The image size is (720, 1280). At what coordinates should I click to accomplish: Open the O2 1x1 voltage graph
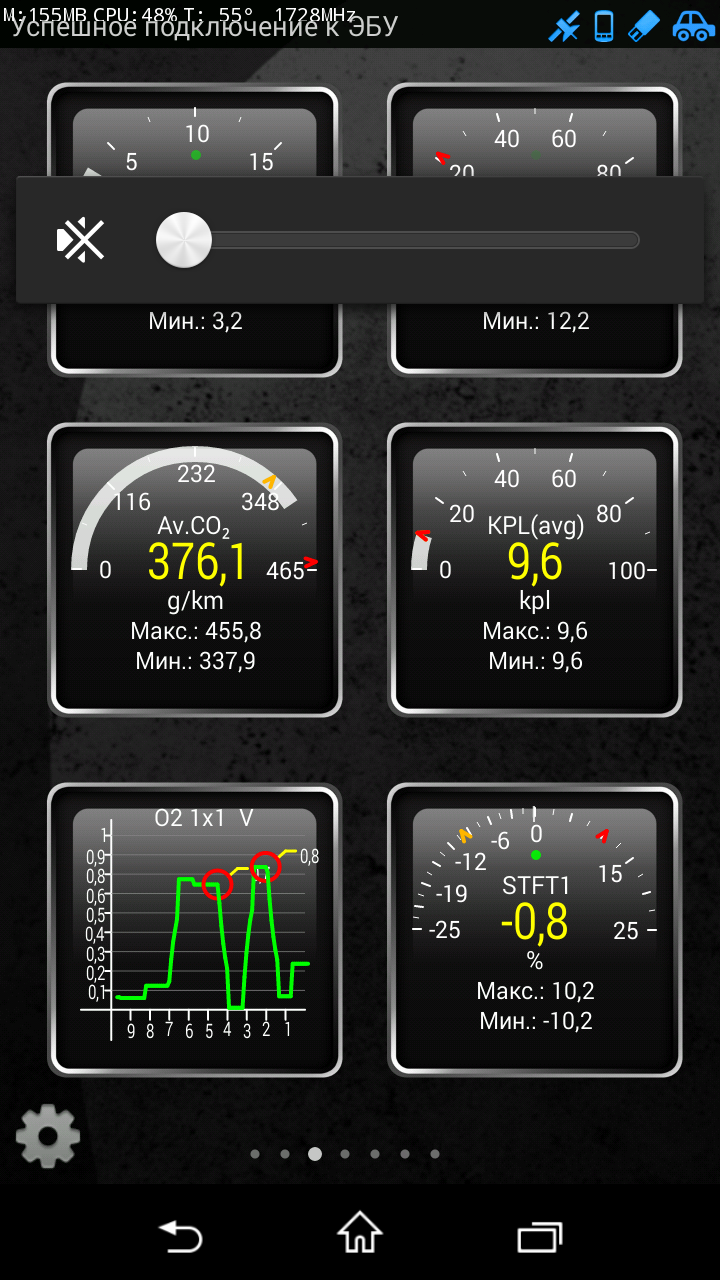pos(195,930)
